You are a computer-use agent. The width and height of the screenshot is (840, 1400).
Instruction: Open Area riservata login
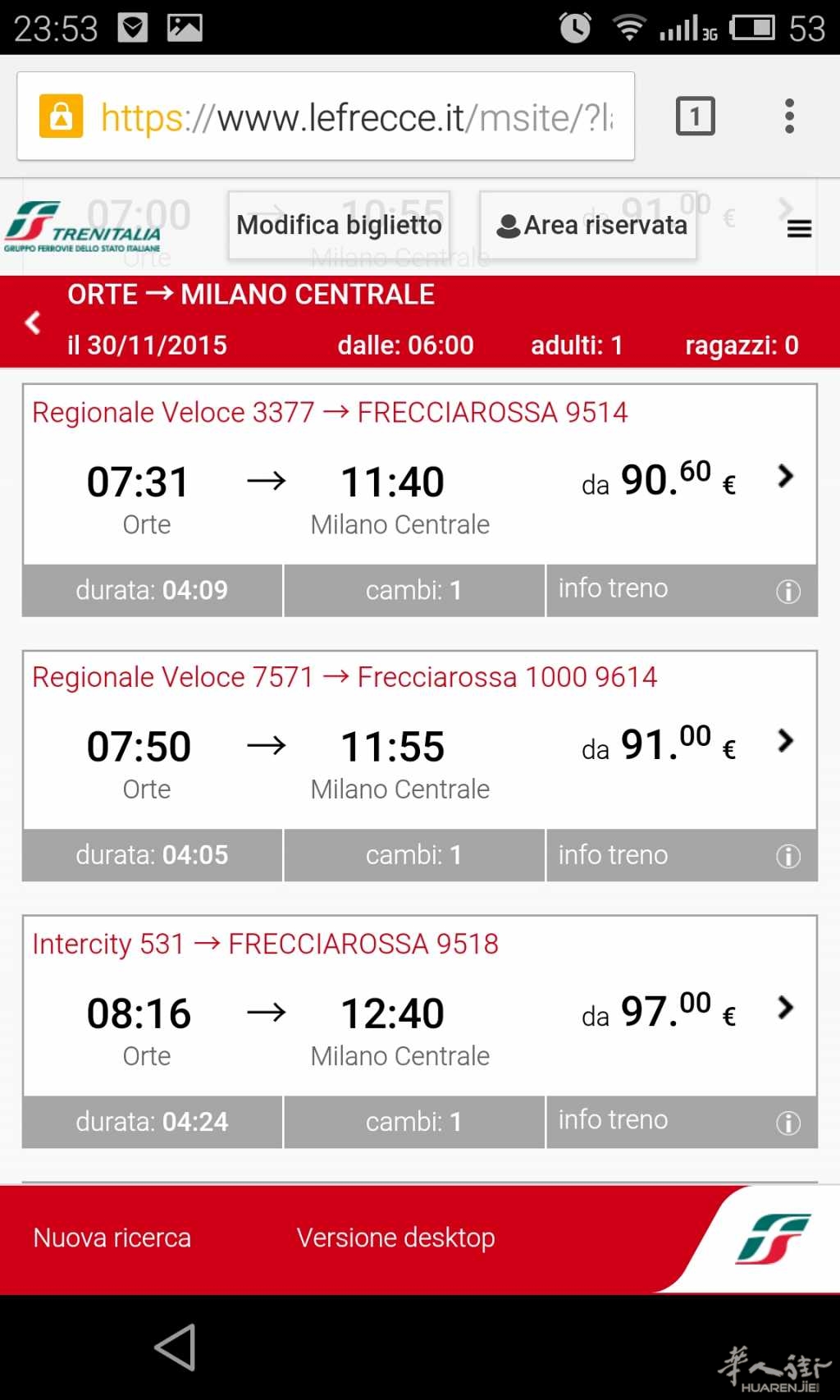(x=591, y=226)
